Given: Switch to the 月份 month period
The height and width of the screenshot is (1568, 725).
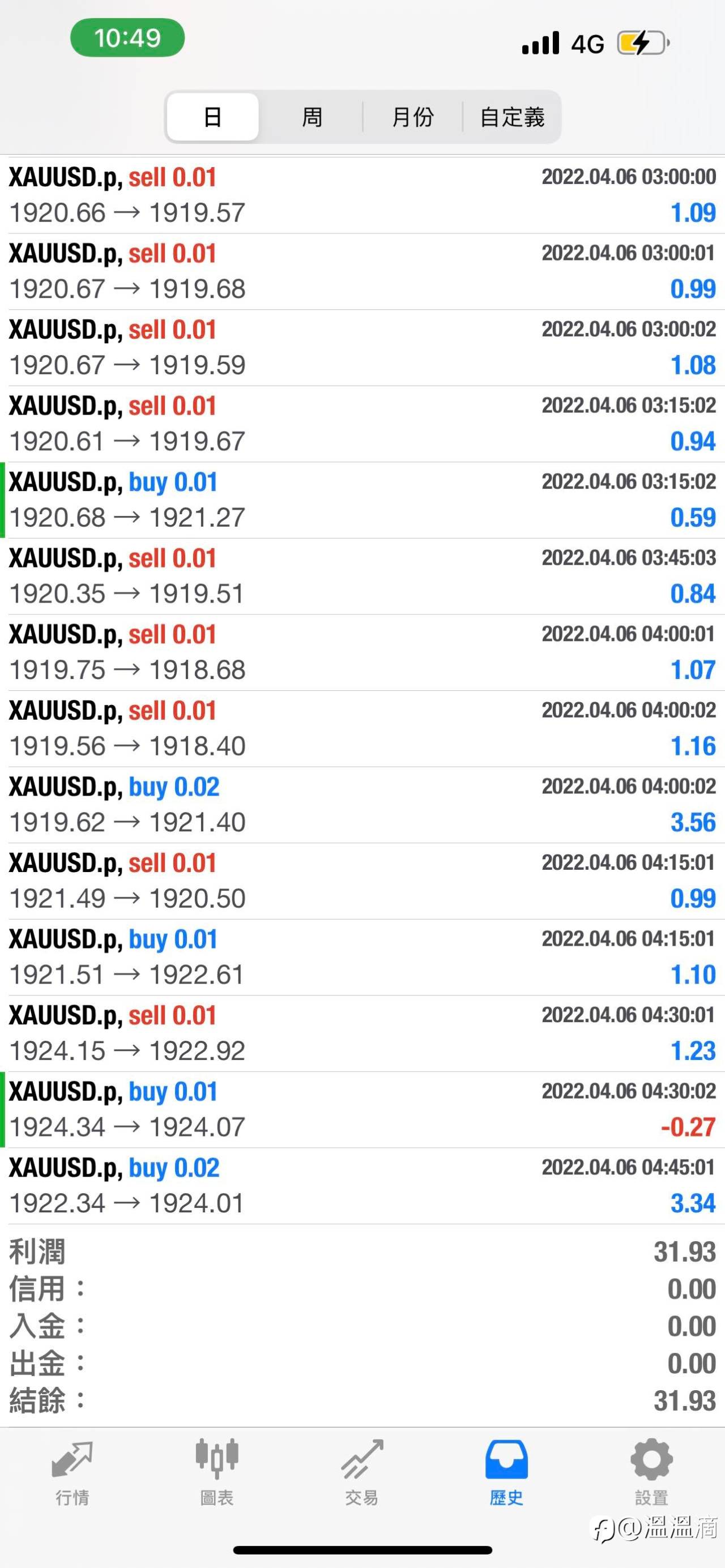Looking at the screenshot, I should point(413,117).
